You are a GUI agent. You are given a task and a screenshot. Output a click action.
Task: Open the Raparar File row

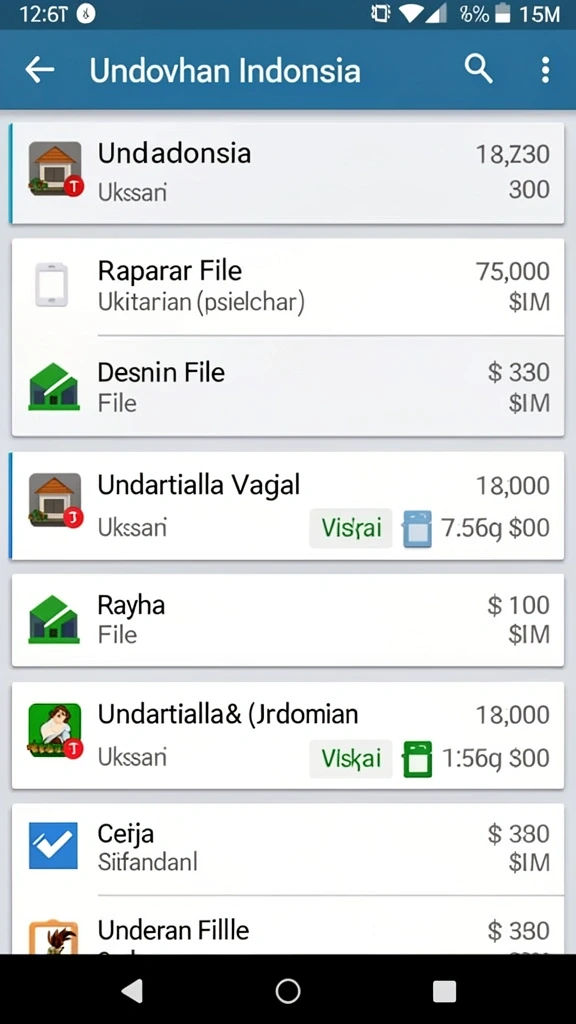click(x=287, y=287)
